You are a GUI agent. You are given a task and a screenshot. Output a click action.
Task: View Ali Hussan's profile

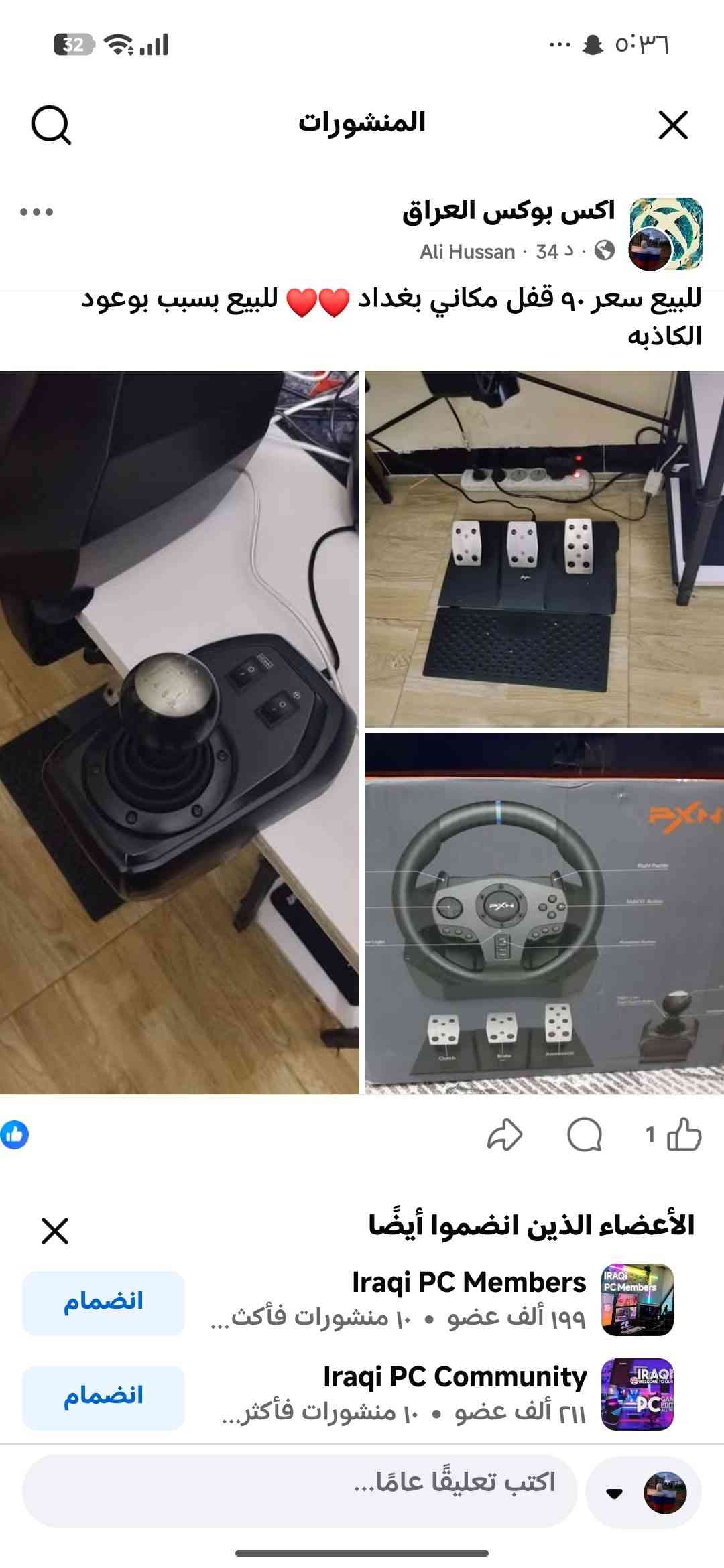click(467, 252)
